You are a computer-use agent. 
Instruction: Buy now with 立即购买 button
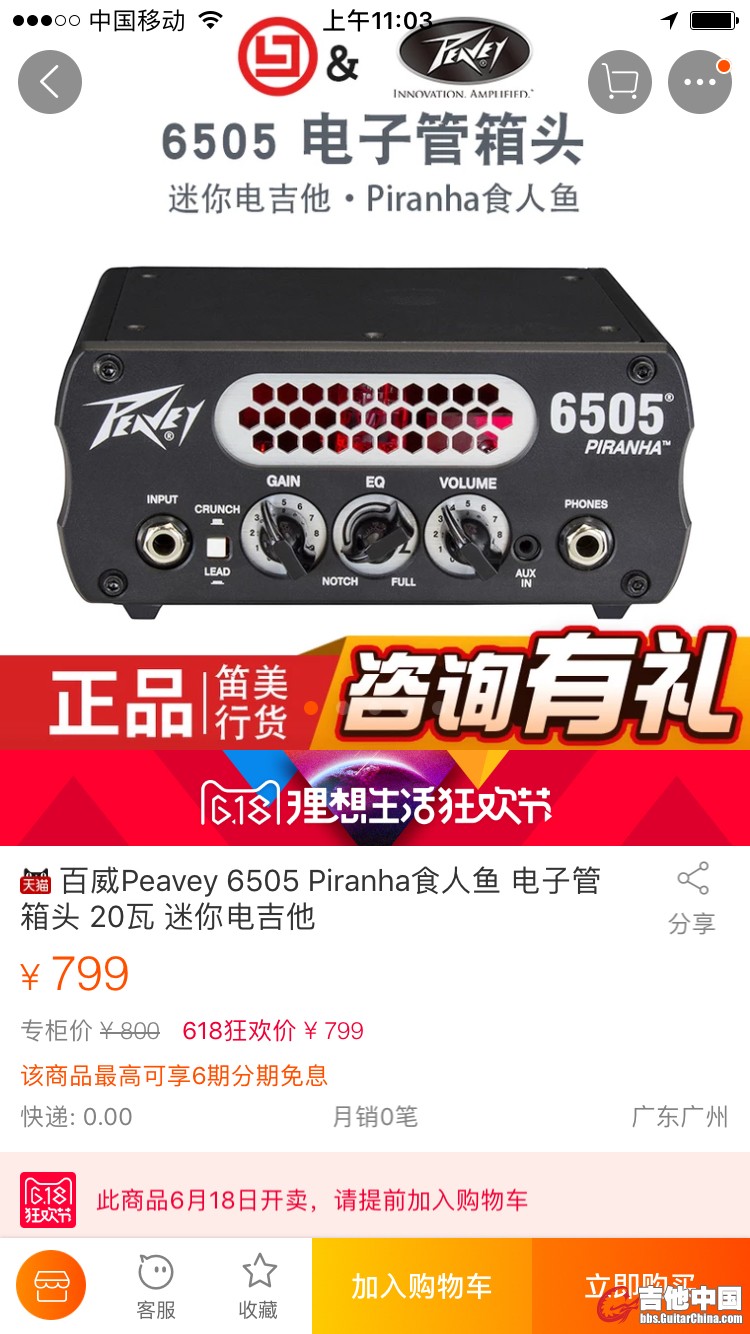pyautogui.click(x=640, y=1286)
